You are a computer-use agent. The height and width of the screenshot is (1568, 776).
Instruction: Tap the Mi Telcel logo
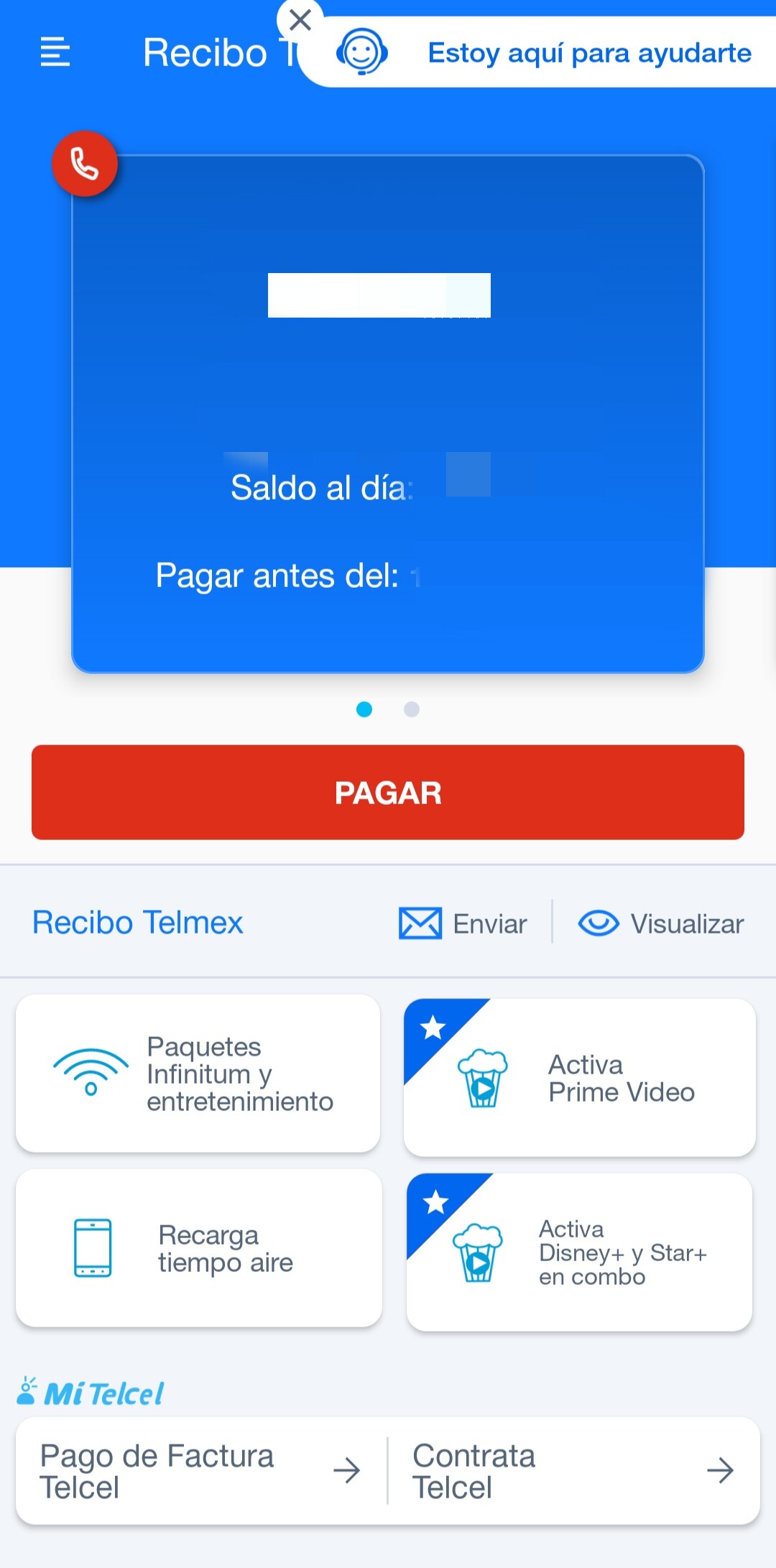90,1388
